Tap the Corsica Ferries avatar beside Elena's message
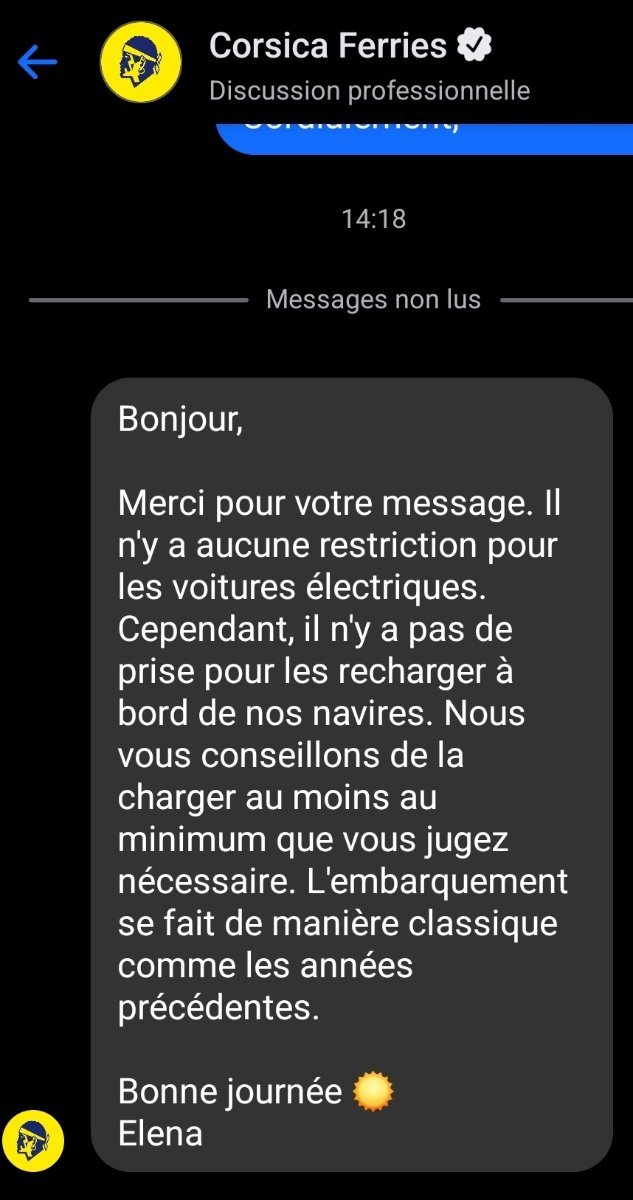This screenshot has width=633, height=1200. [x=33, y=1141]
